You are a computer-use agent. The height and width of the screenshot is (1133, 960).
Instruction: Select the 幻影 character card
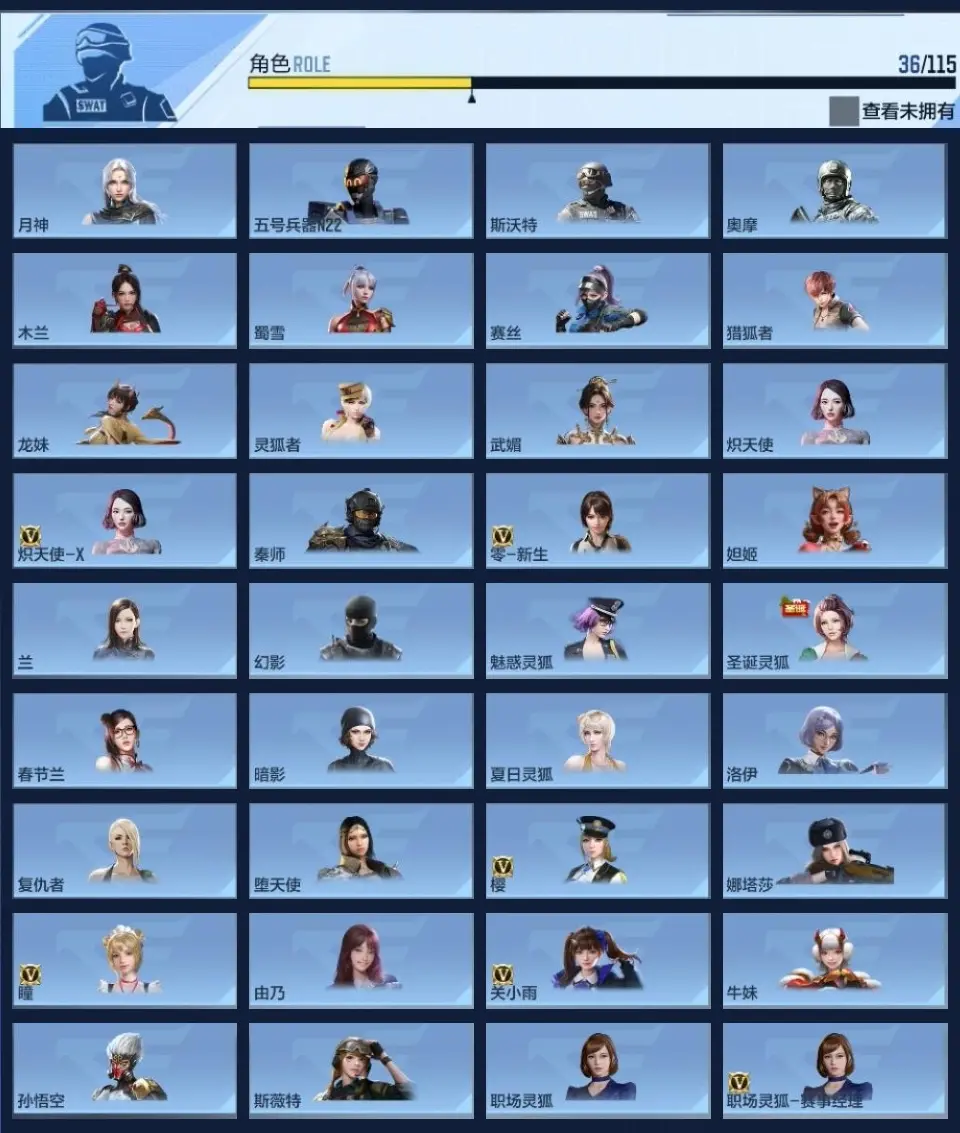[361, 630]
